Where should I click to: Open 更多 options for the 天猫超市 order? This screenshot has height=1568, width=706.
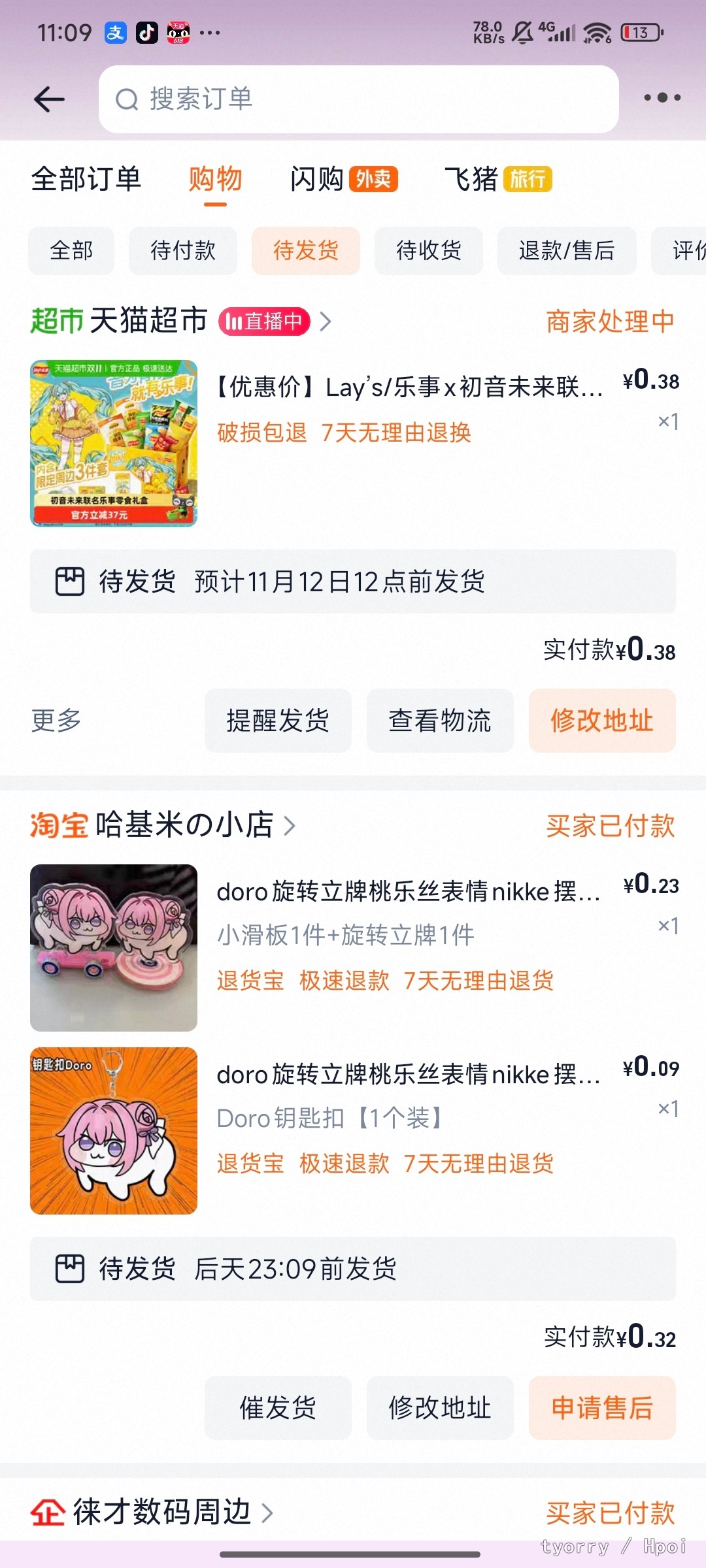pos(56,721)
